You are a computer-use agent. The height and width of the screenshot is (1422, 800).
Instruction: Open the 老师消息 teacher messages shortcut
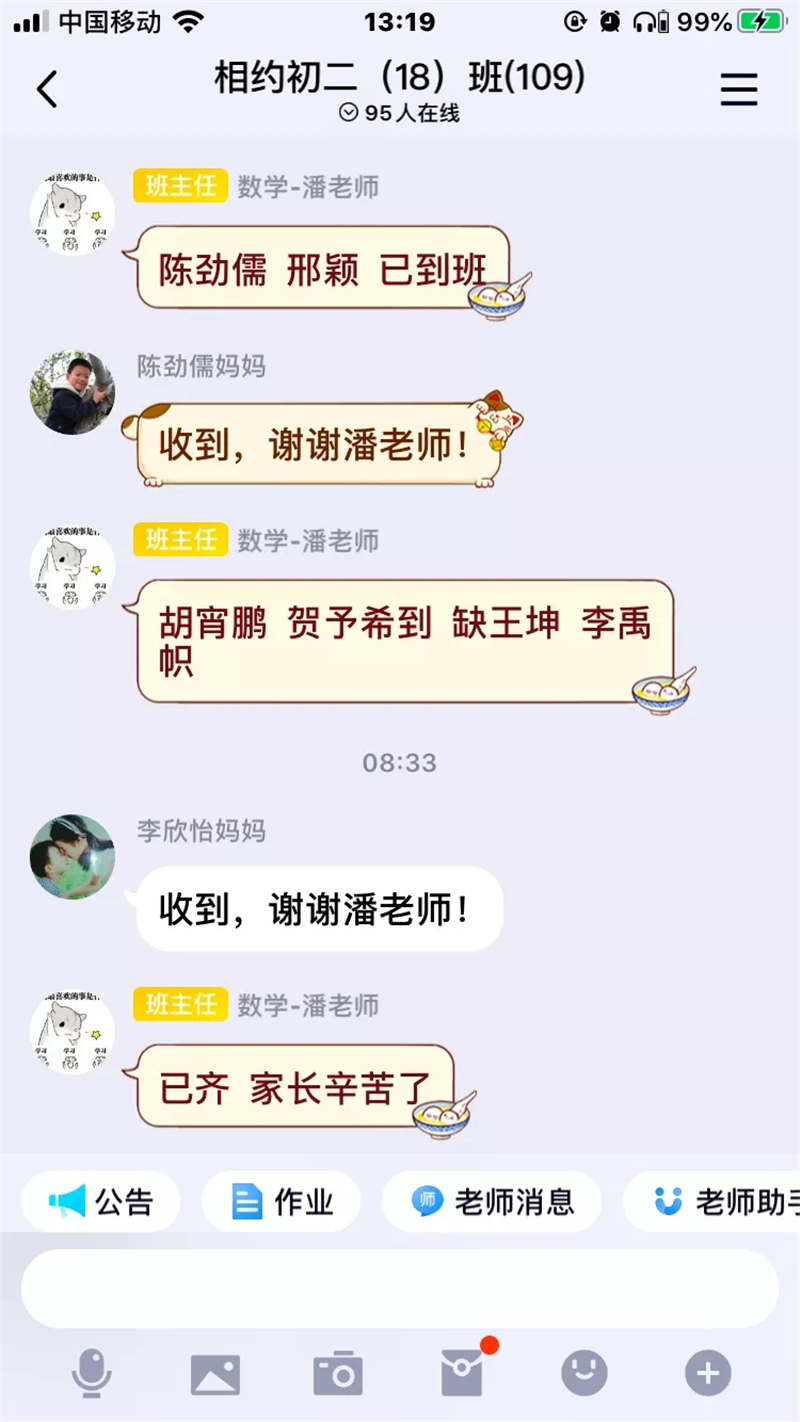(x=492, y=1201)
